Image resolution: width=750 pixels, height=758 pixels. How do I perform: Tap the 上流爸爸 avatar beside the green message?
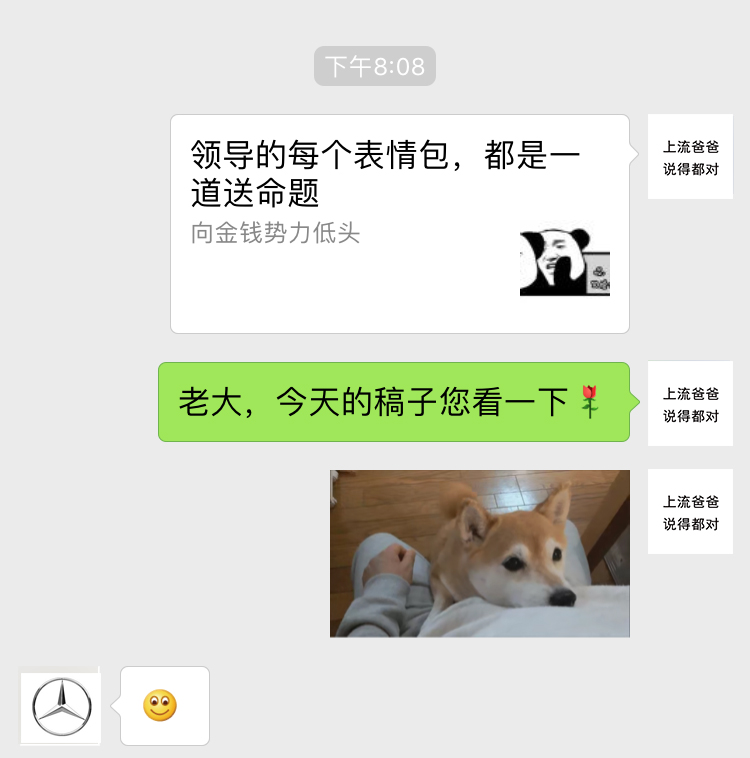point(690,403)
